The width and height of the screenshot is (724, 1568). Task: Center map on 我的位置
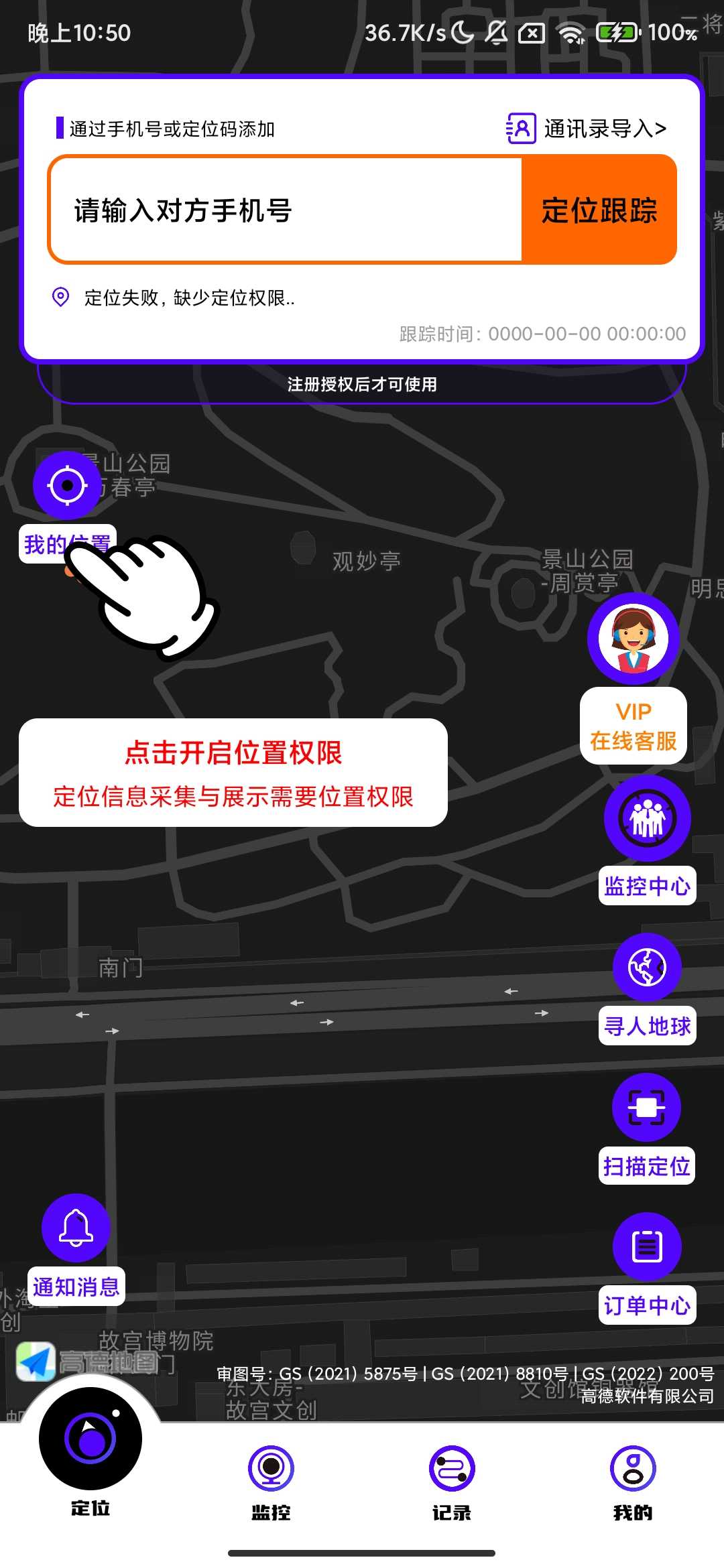[x=66, y=485]
